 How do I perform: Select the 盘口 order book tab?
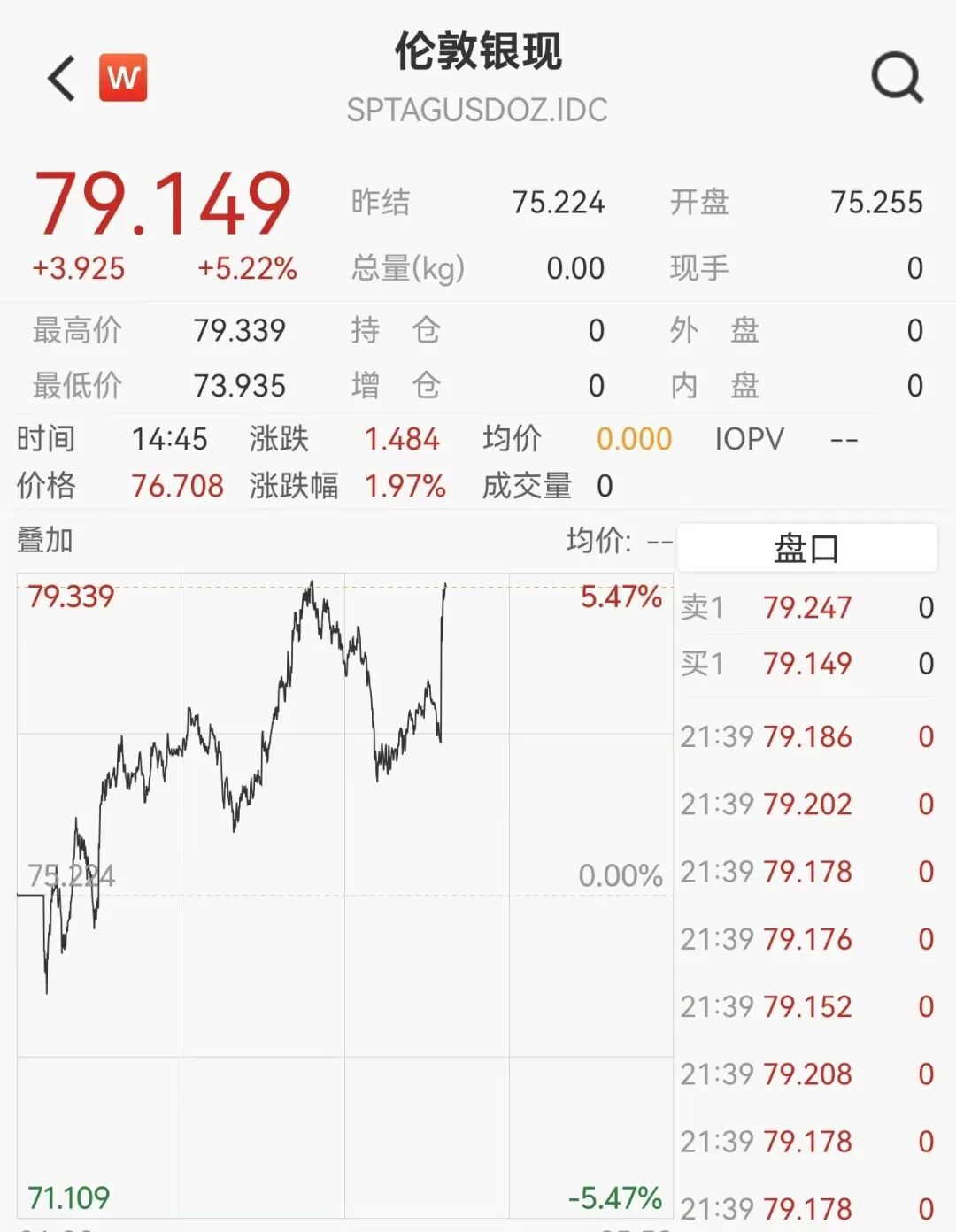(806, 549)
